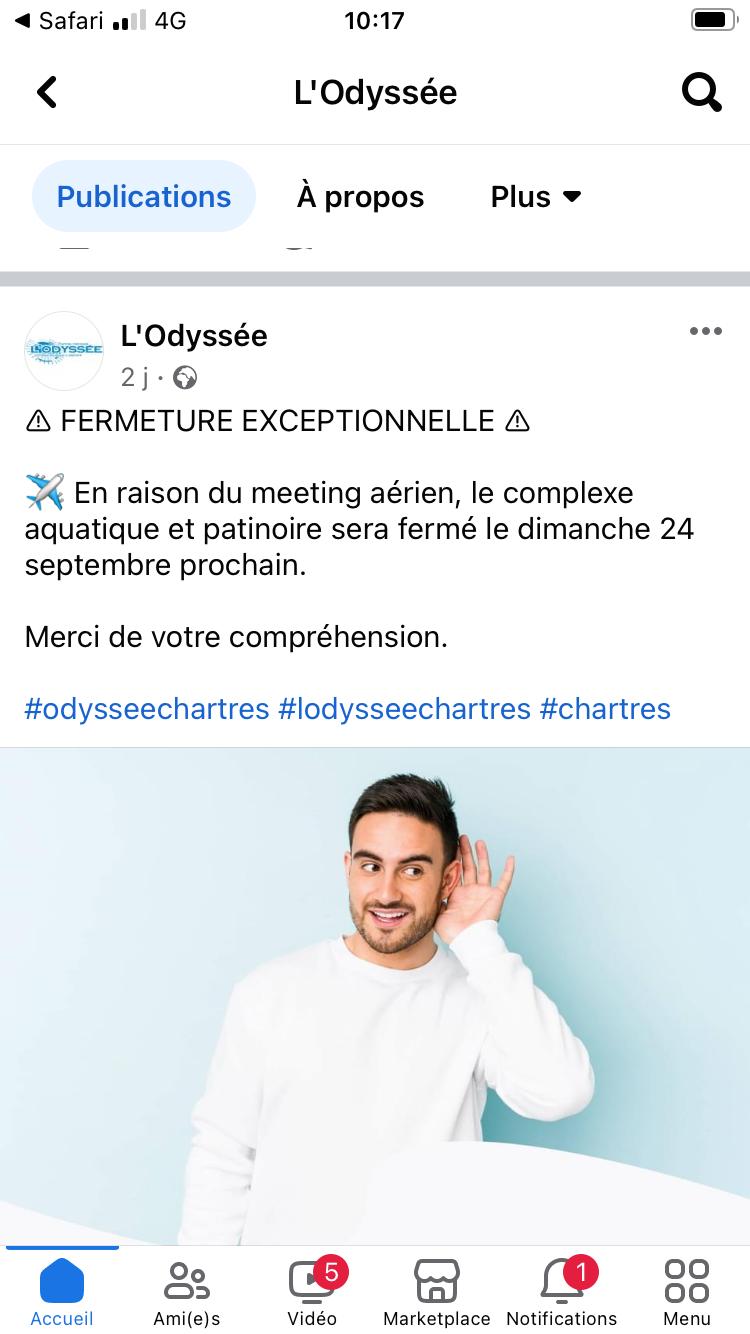Open the Menu tab
750x1334 pixels.
coord(687,1291)
